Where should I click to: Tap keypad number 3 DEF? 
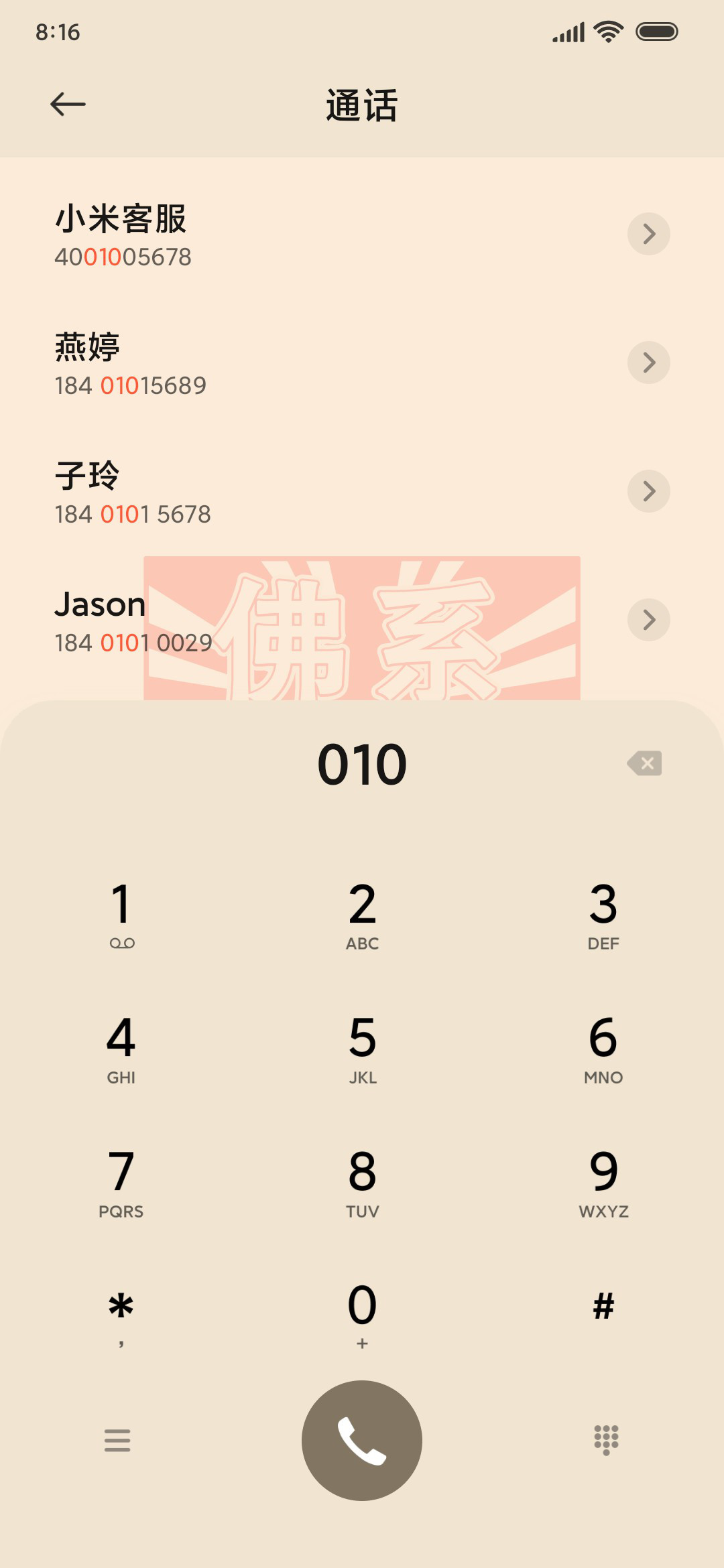pos(603,915)
